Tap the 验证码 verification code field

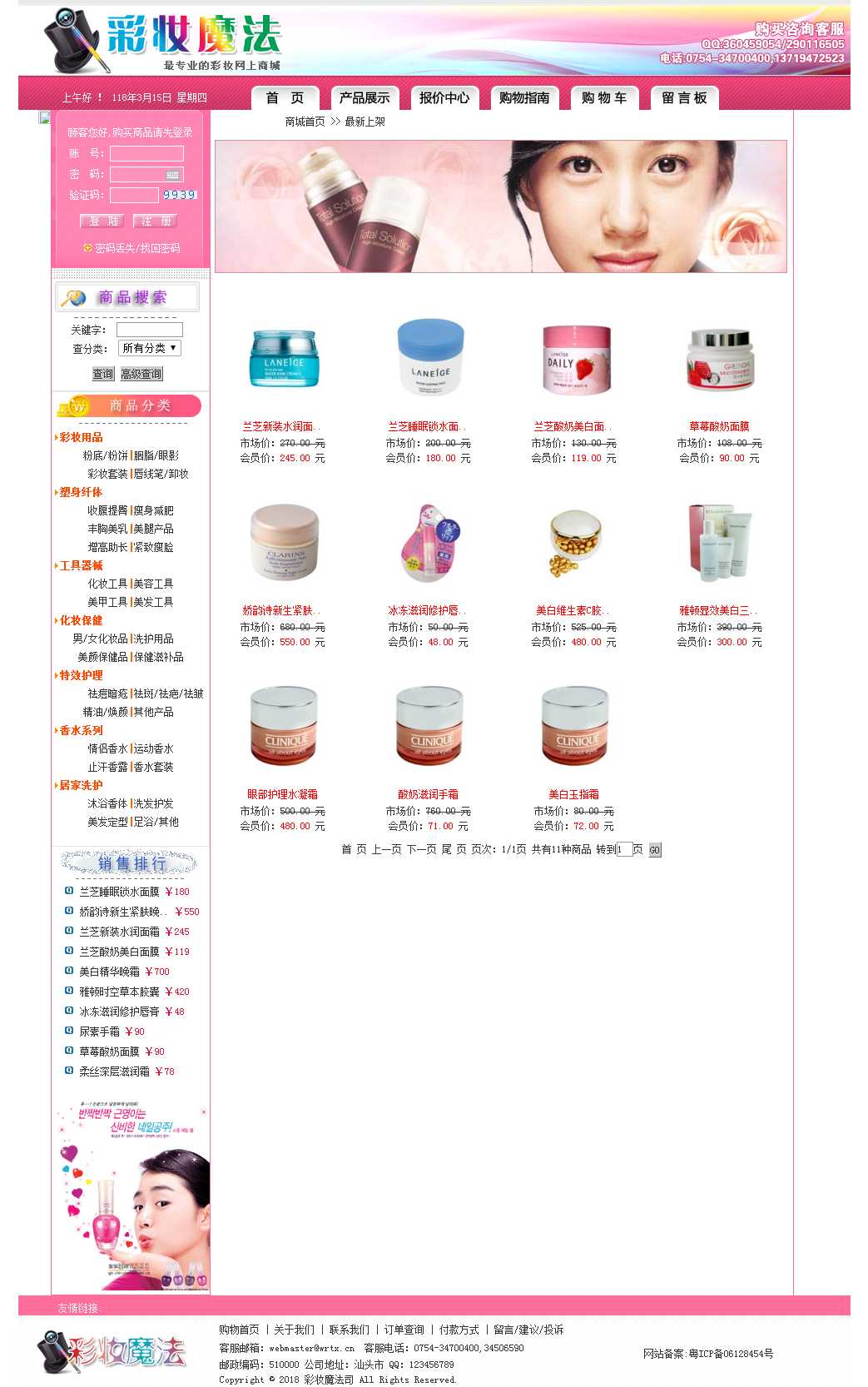pyautogui.click(x=134, y=195)
